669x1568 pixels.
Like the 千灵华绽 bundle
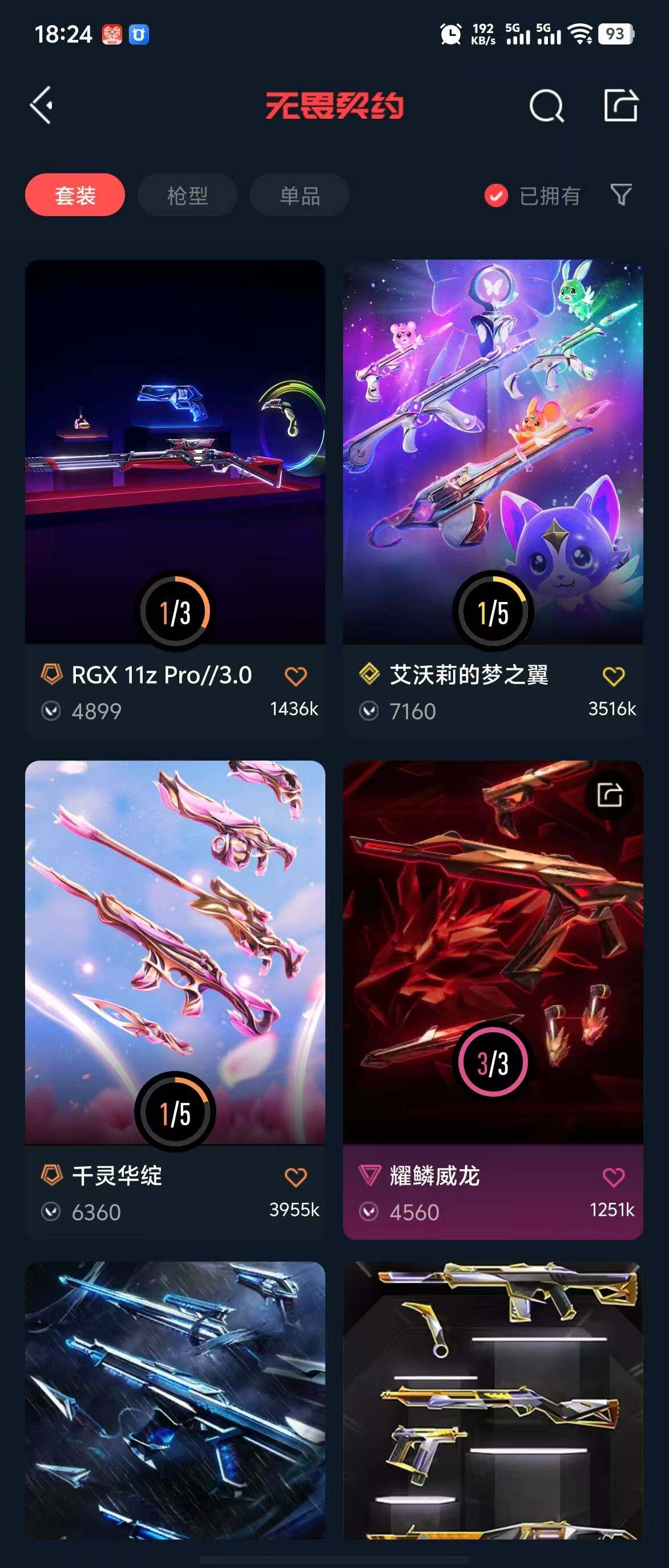point(296,1177)
